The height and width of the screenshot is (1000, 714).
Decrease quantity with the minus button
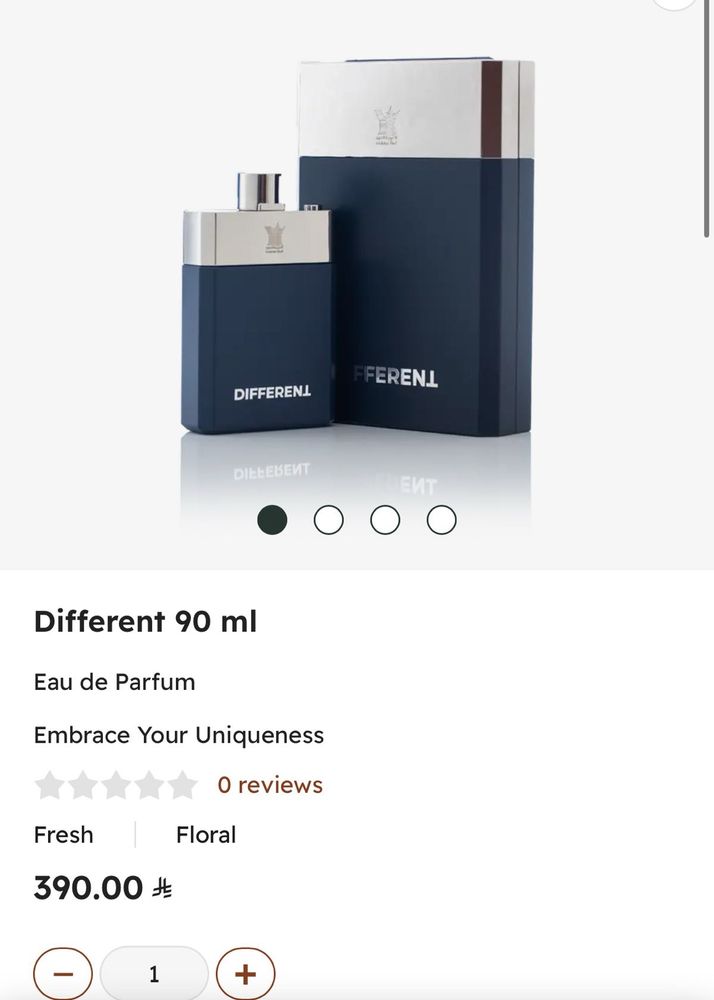(63, 975)
